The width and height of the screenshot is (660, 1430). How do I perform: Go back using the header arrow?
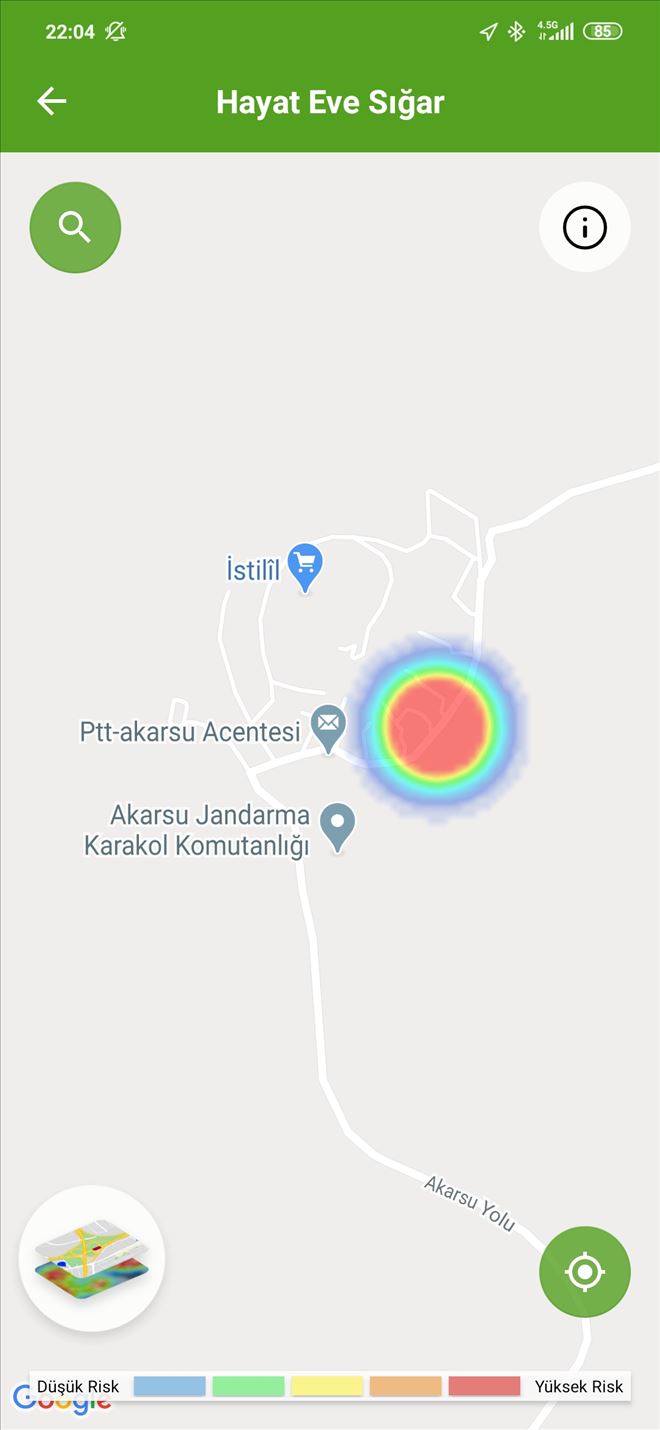51,101
